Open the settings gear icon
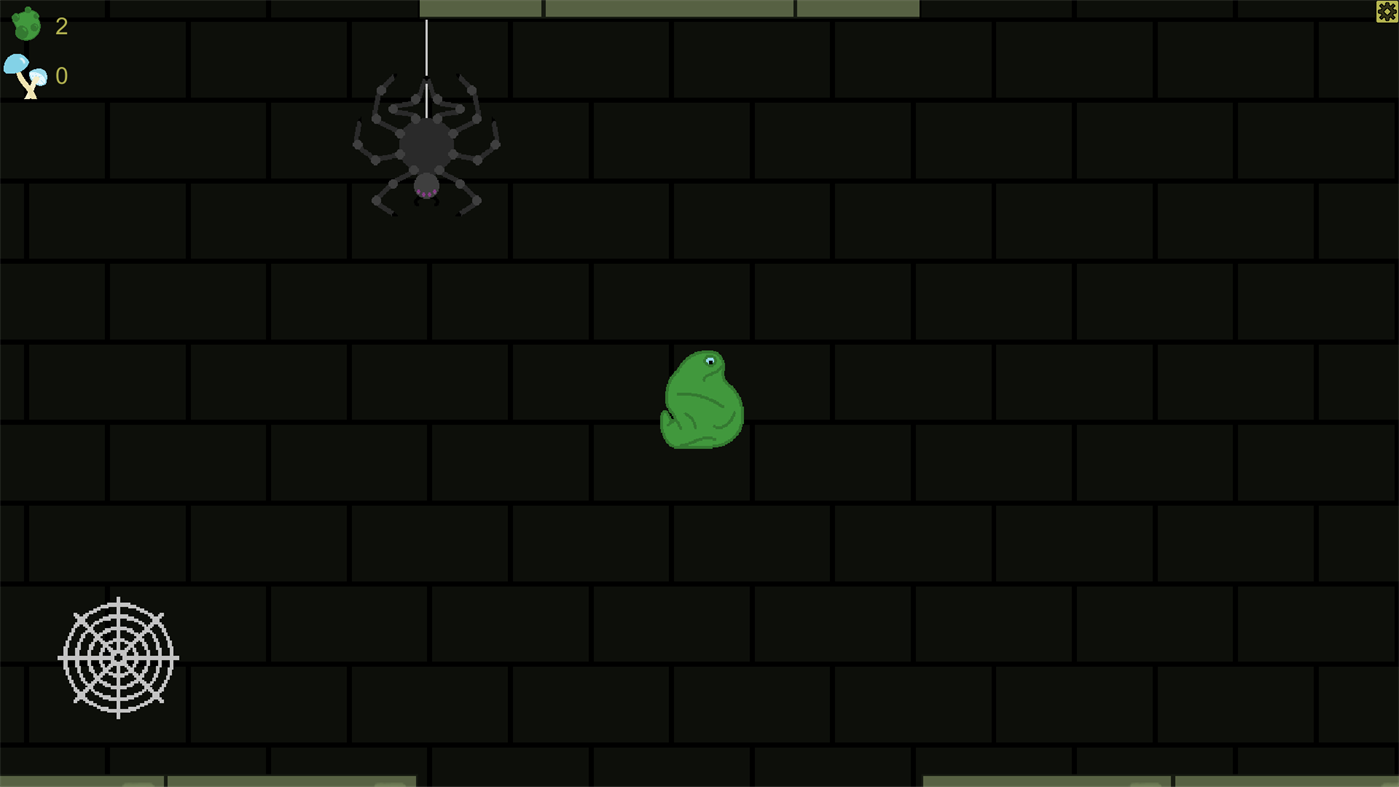The height and width of the screenshot is (787, 1399). coord(1387,11)
